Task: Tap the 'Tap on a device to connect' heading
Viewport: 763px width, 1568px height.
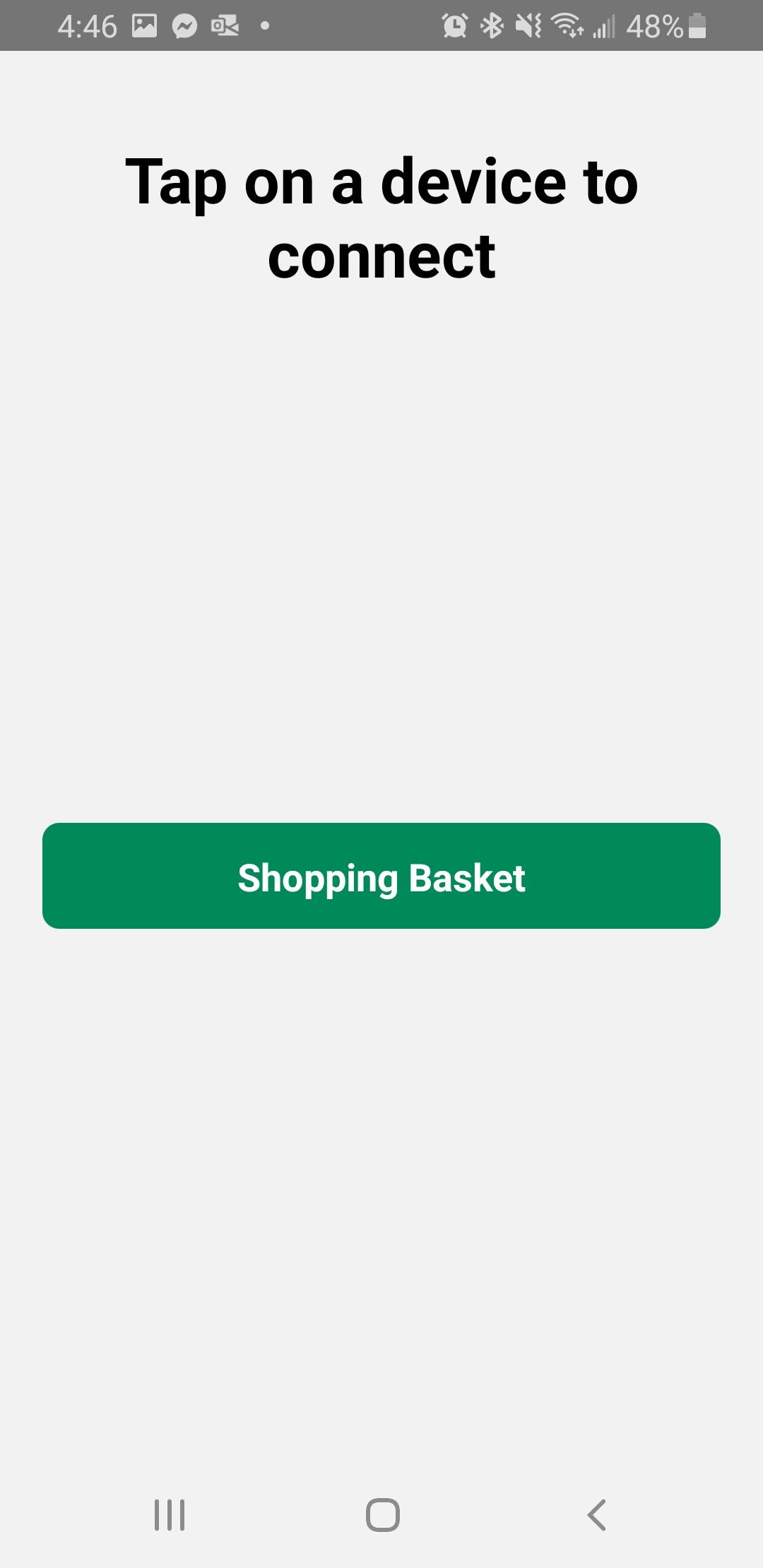Action: coord(381,219)
